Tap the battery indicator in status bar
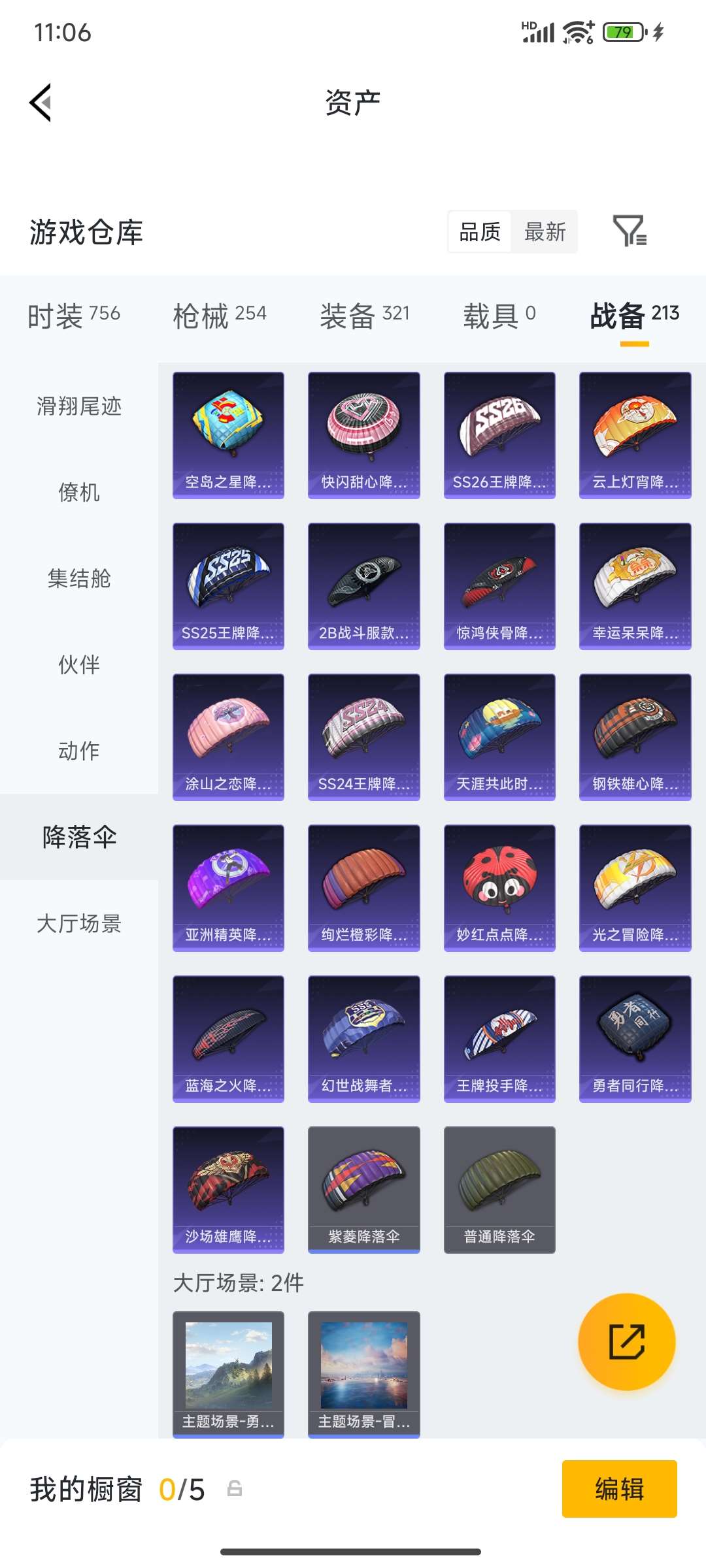The image size is (706, 1568). point(623,31)
